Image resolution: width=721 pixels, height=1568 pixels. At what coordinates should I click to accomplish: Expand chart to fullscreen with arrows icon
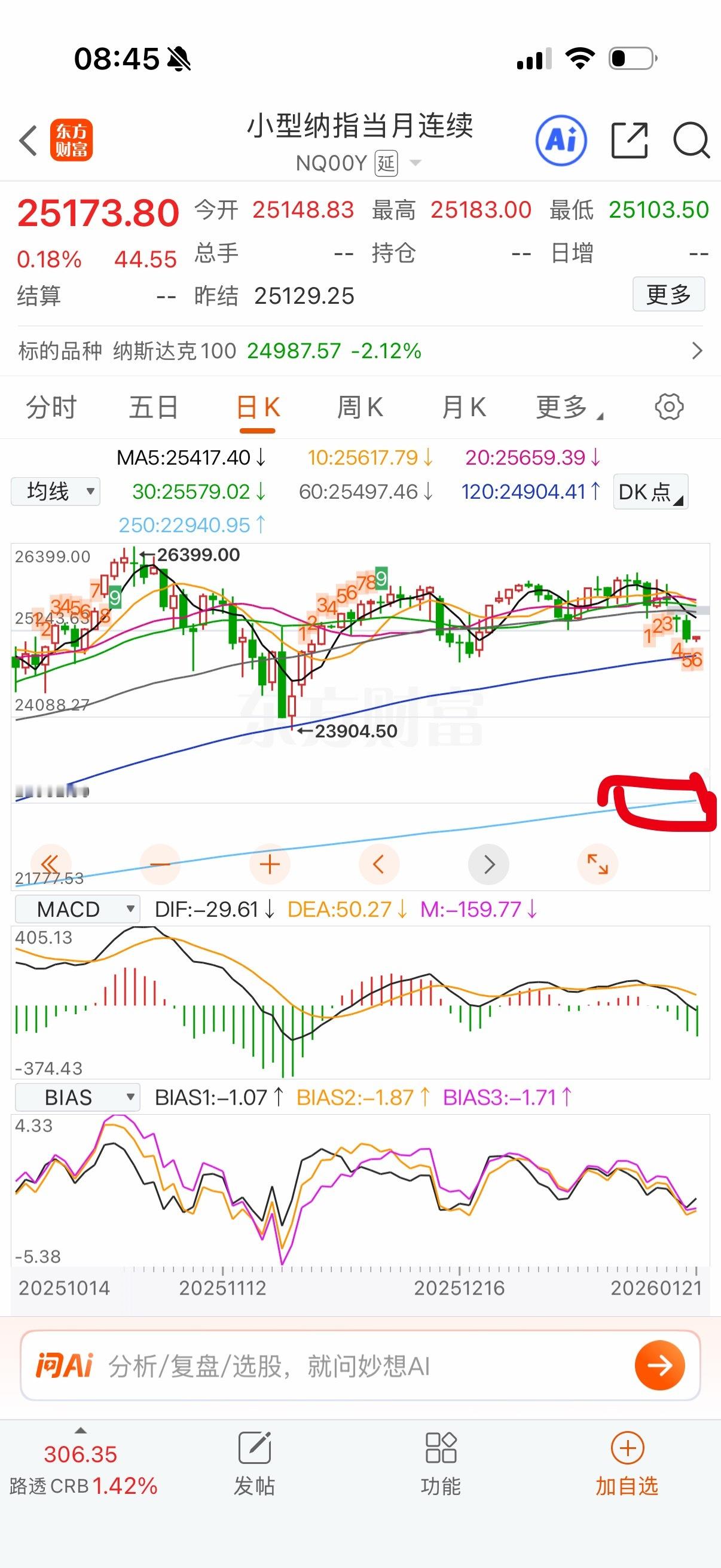coord(597,863)
